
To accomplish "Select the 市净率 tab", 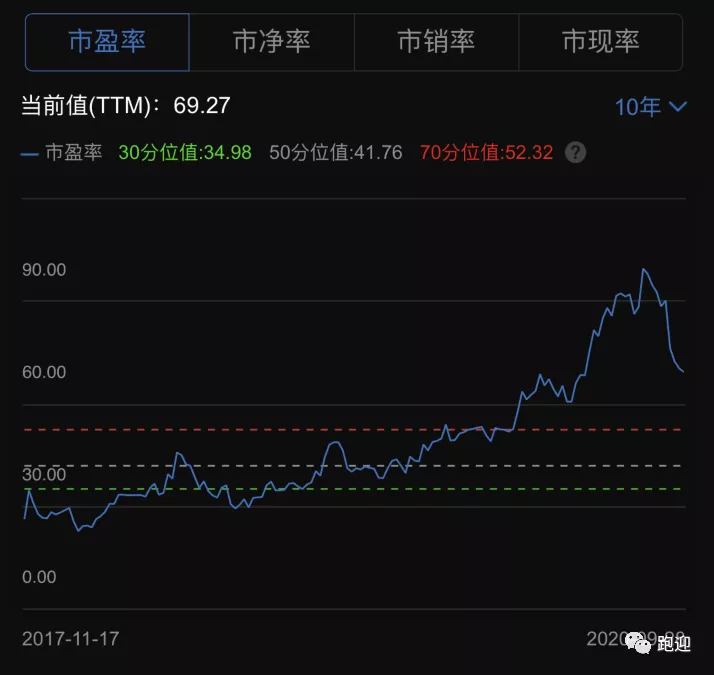I will click(271, 42).
